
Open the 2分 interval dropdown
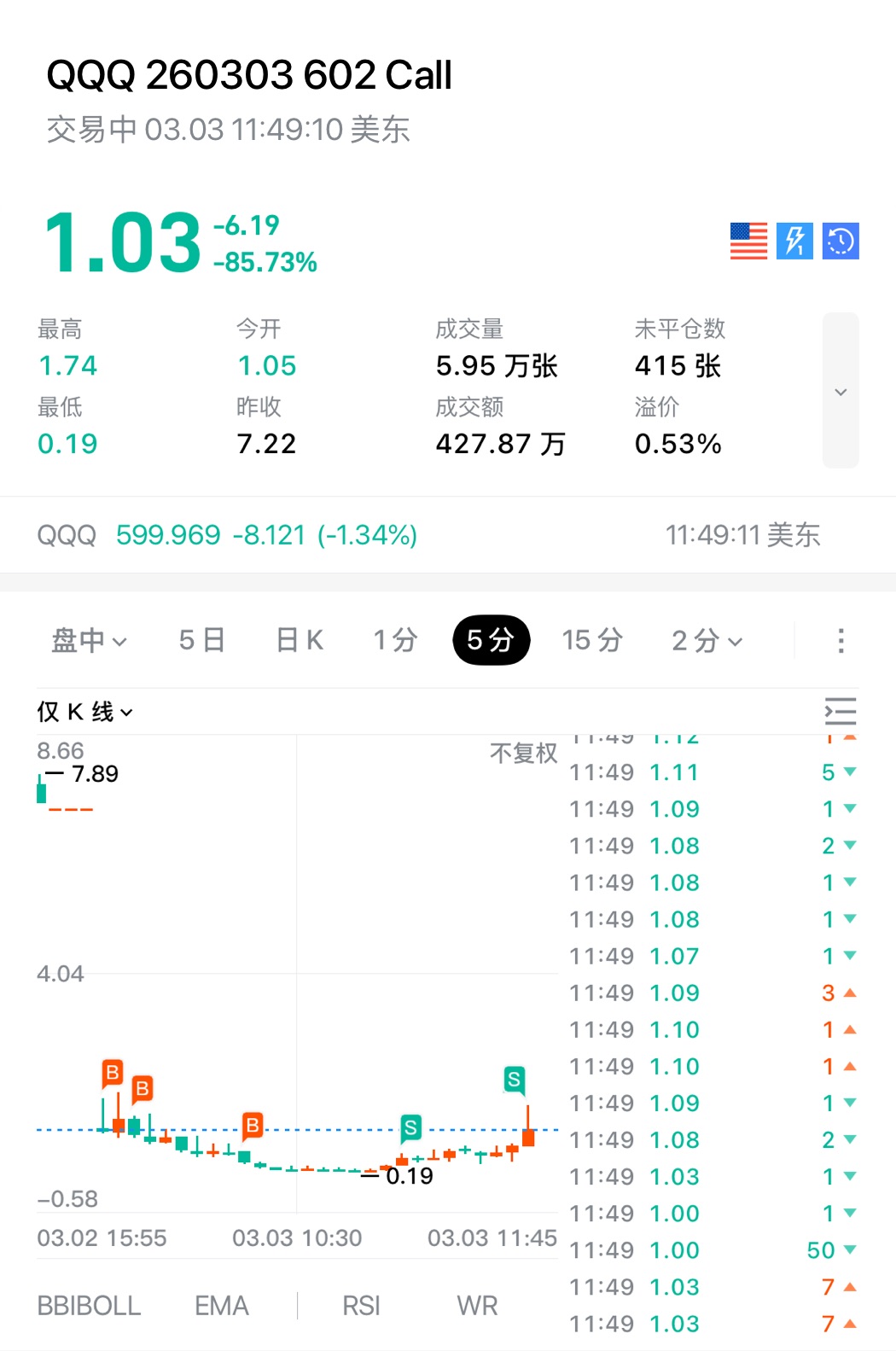point(707,640)
